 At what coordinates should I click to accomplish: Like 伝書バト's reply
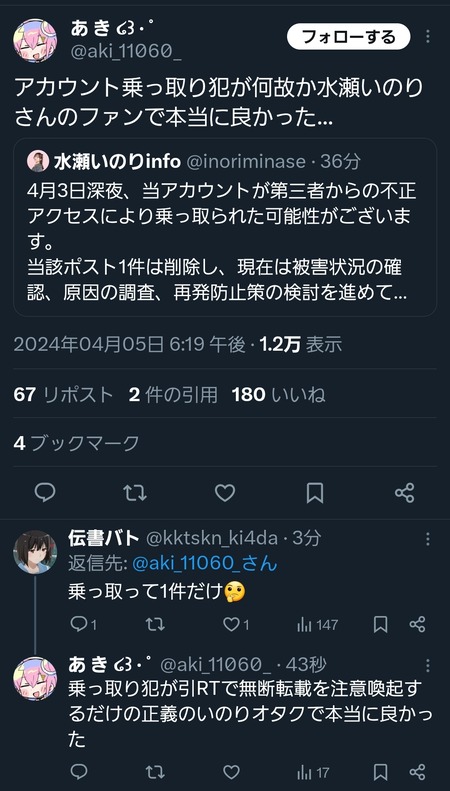(236, 625)
